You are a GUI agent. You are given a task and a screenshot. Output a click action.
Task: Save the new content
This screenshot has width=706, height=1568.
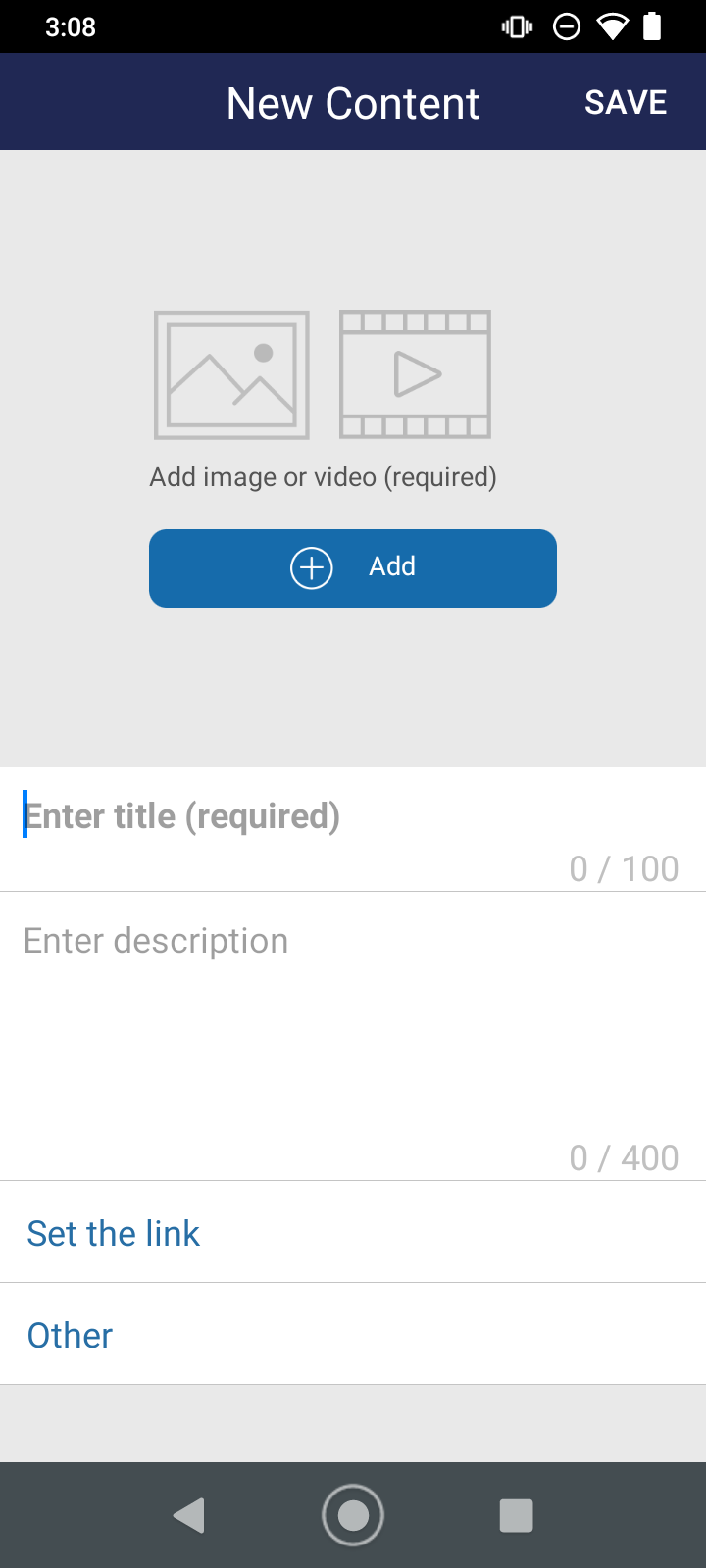[x=625, y=103]
